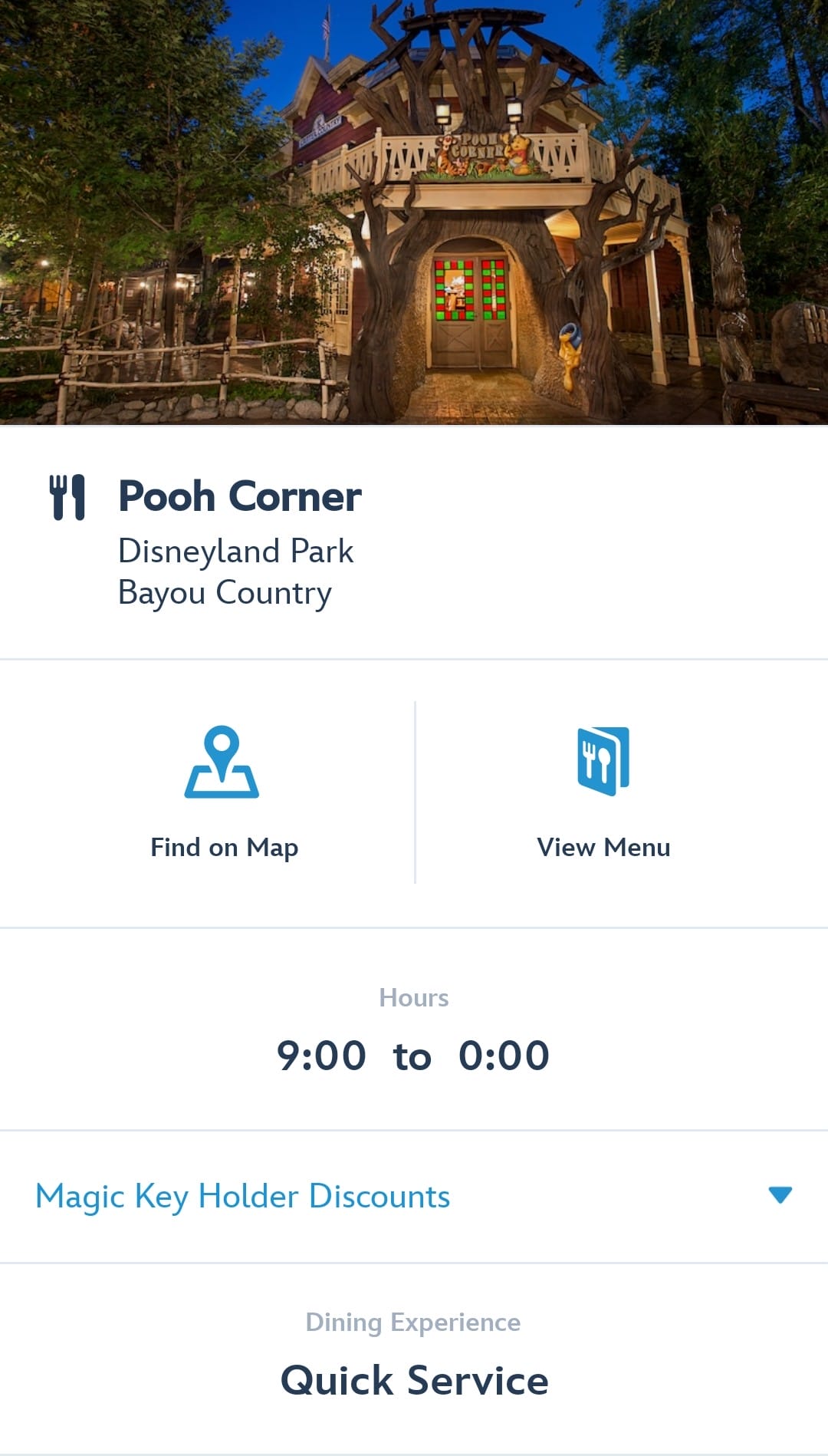View the Pooh Corner menu
Viewport: 828px width, 1456px height.
[x=603, y=793]
